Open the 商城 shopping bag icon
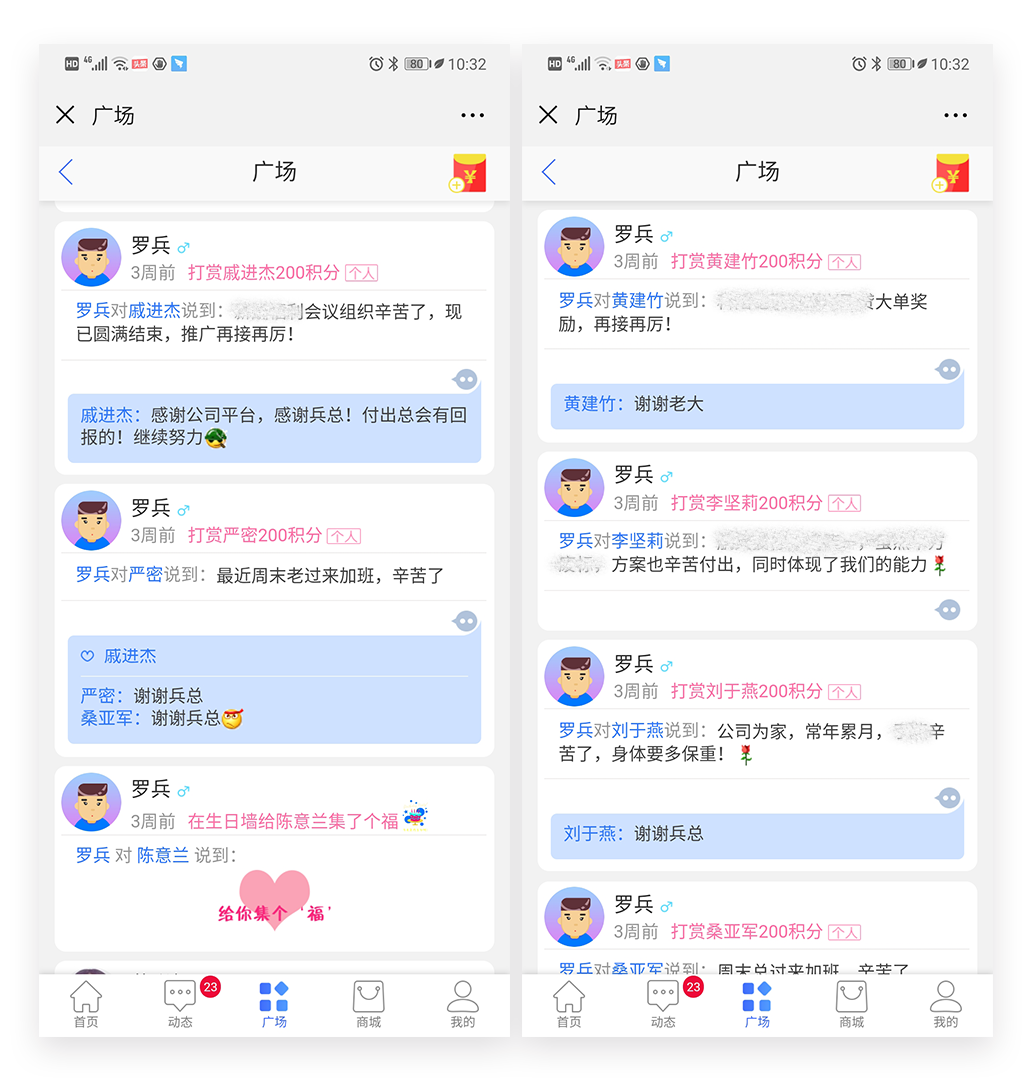1026x1080 pixels. 367,1003
